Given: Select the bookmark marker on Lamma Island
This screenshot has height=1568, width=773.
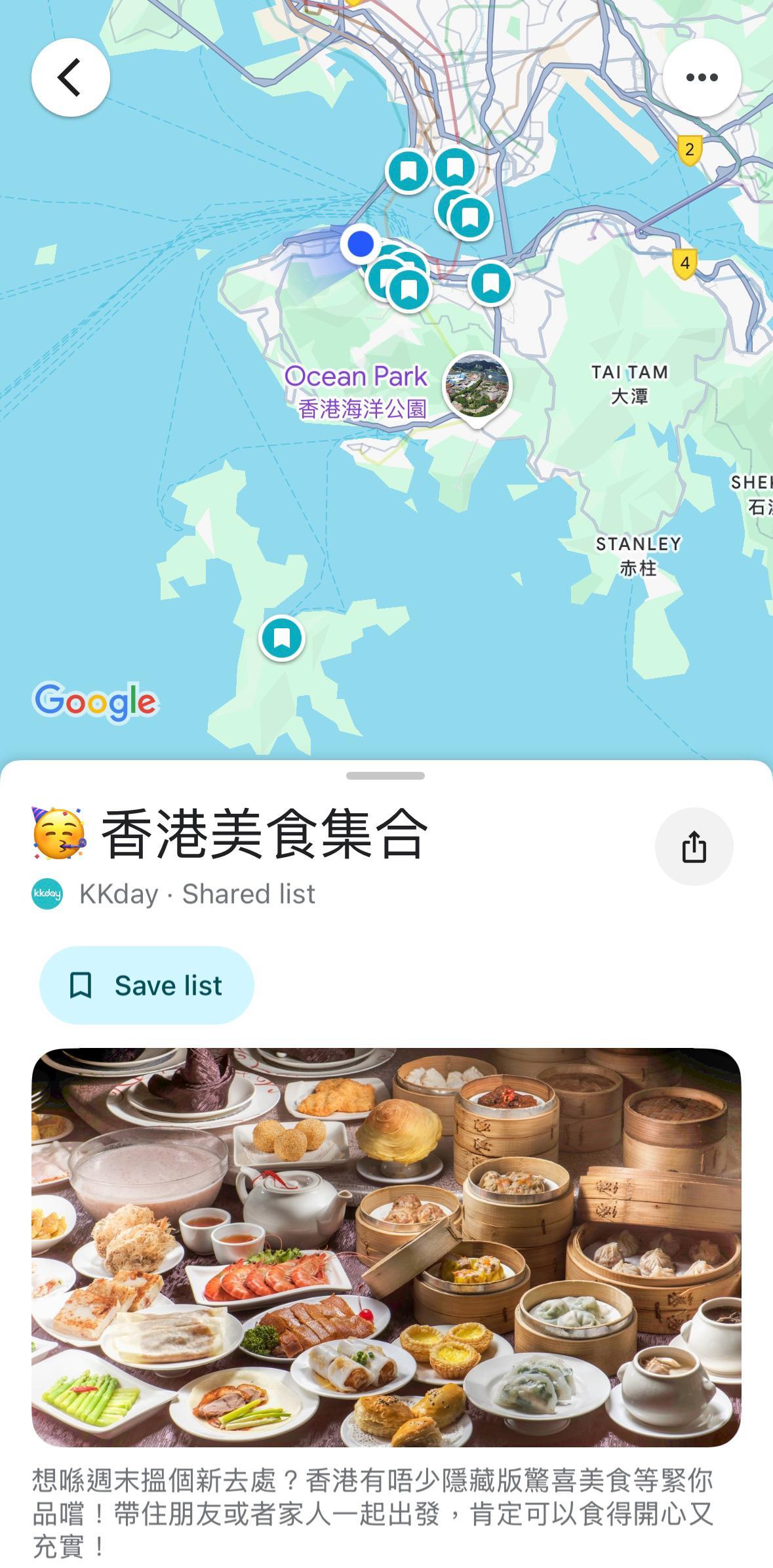Looking at the screenshot, I should tap(281, 637).
